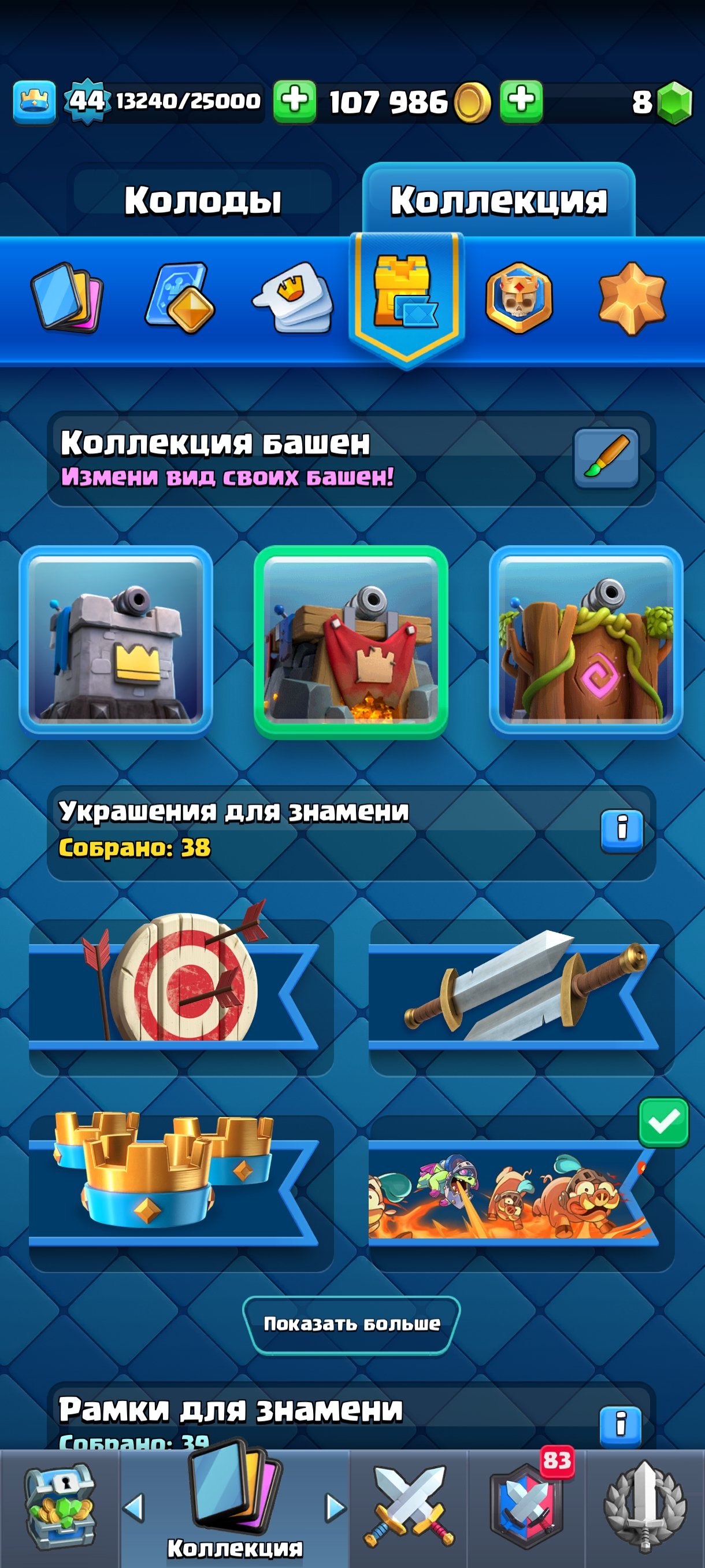Open the player profile crown icon
The width and height of the screenshot is (705, 1568).
tap(34, 102)
